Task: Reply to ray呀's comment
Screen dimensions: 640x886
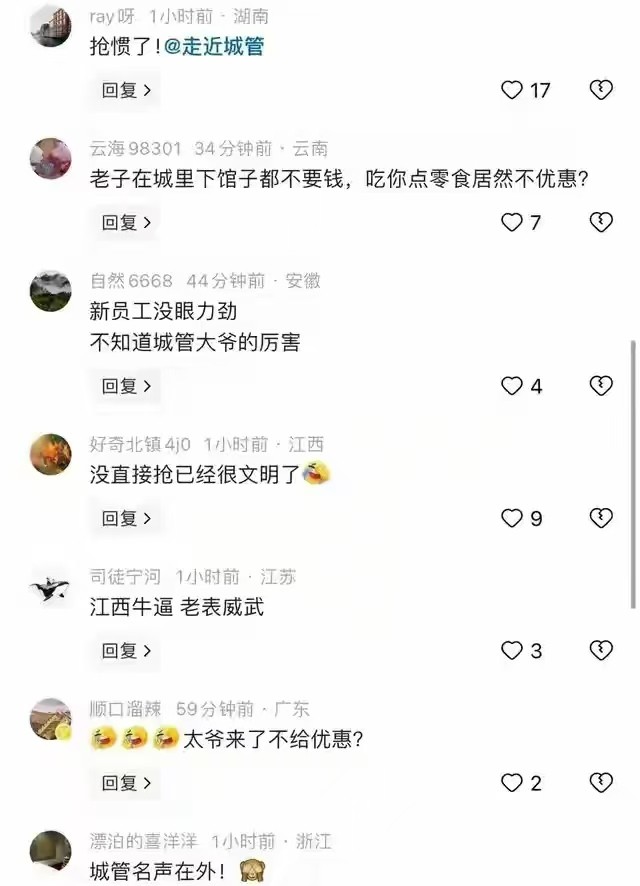Action: [x=125, y=90]
